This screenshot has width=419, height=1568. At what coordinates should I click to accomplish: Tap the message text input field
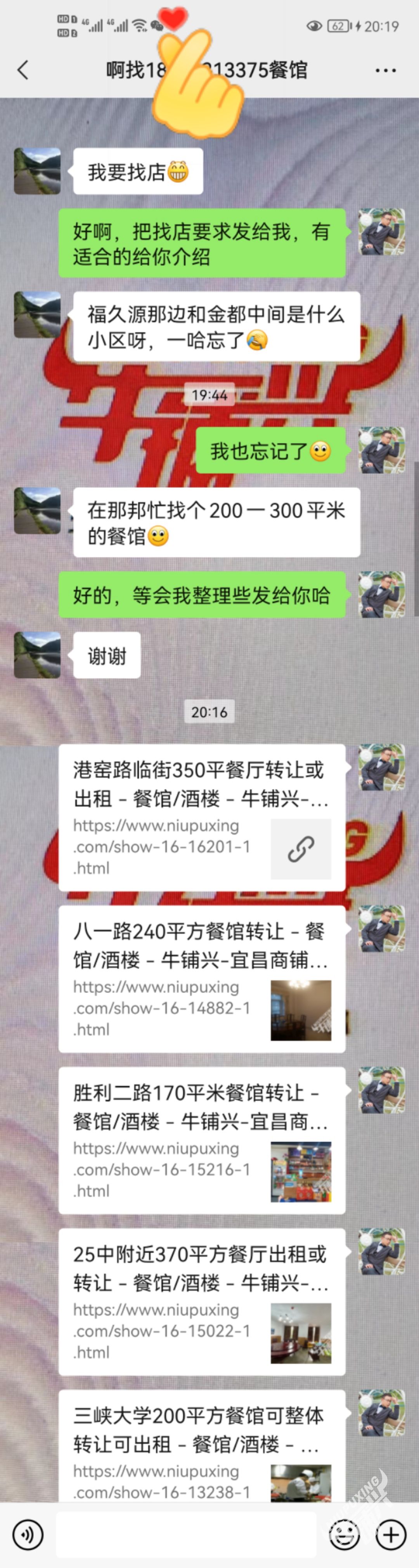[186, 1535]
